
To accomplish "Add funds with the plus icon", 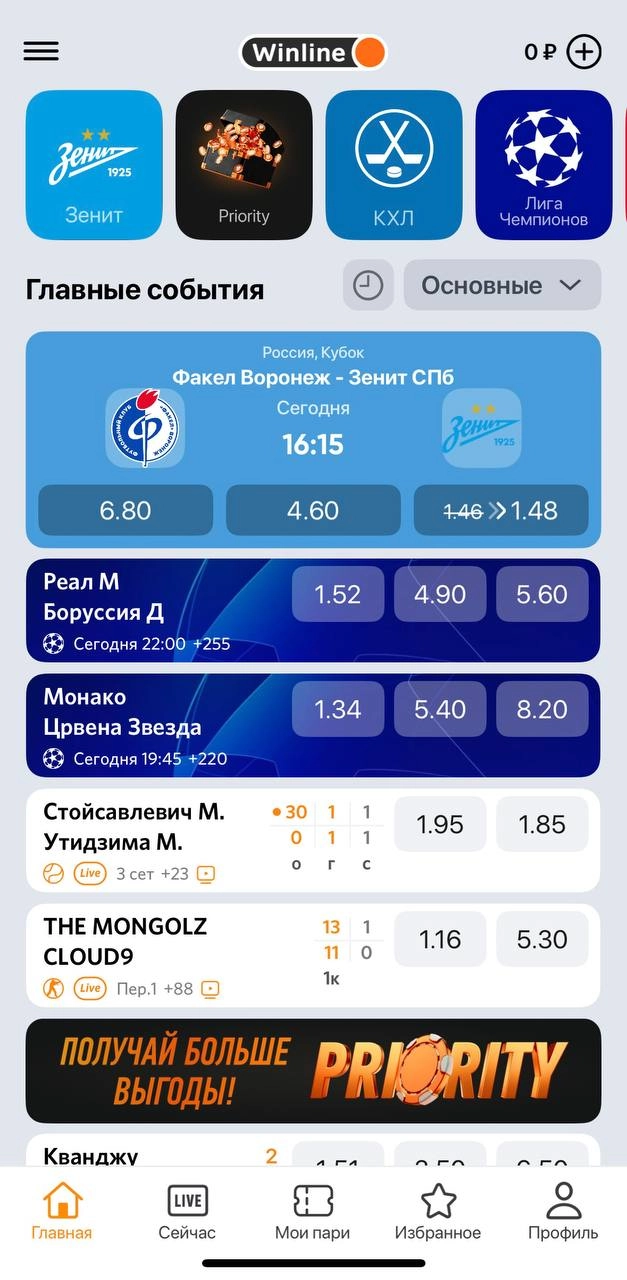I will pos(584,52).
